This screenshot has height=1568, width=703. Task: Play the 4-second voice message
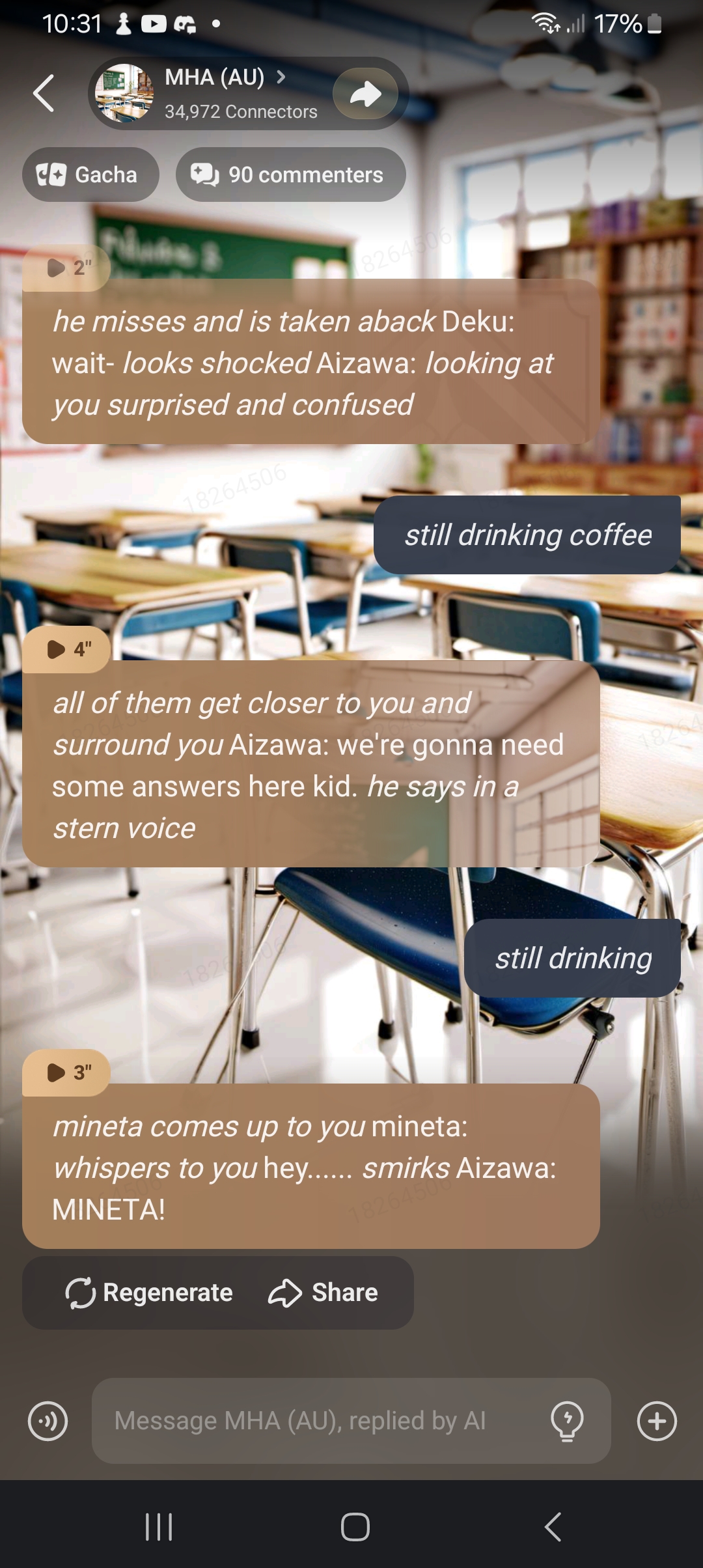(67, 649)
